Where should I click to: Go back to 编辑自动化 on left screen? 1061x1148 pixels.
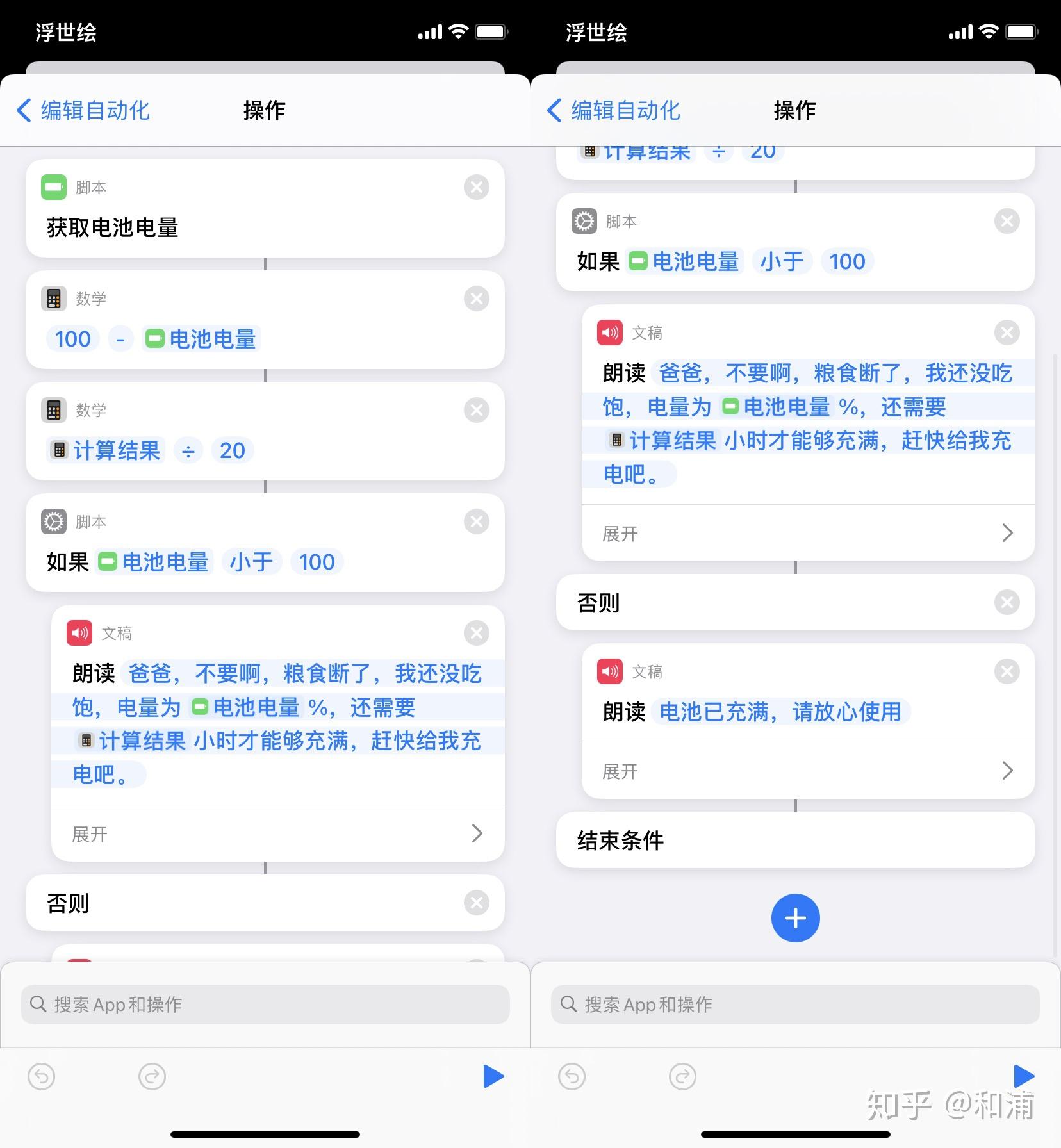[x=83, y=110]
